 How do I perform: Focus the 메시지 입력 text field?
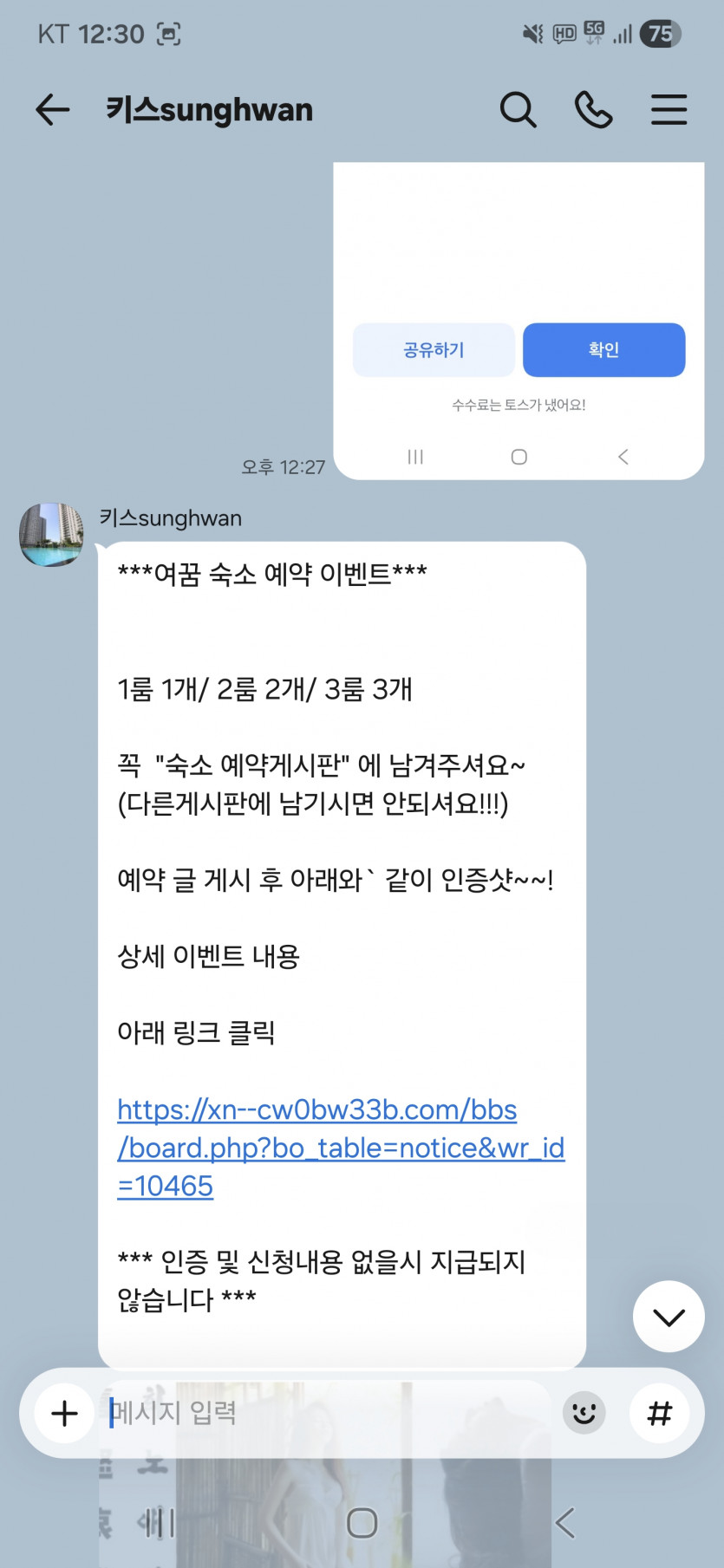coord(329,1414)
